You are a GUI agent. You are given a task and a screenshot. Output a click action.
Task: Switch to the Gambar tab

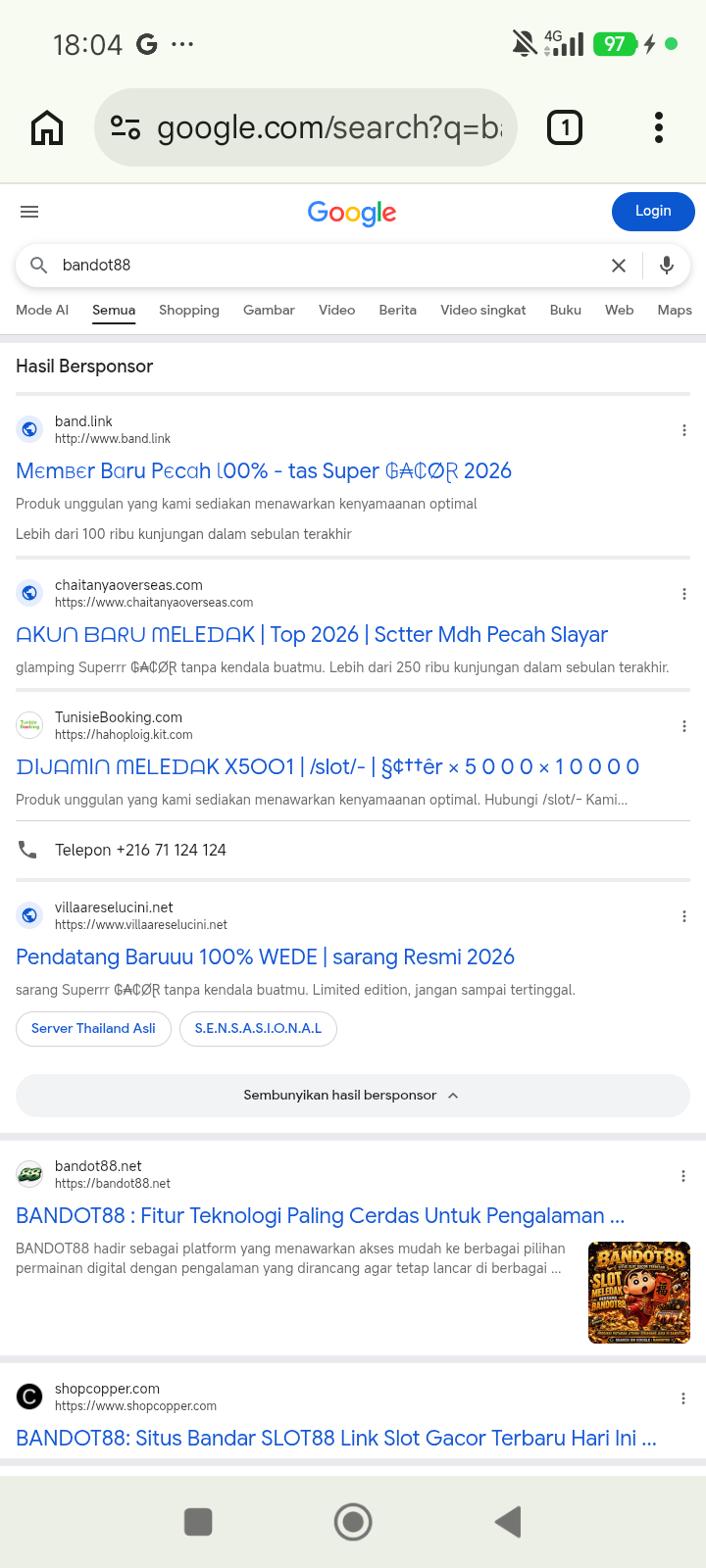click(x=269, y=310)
